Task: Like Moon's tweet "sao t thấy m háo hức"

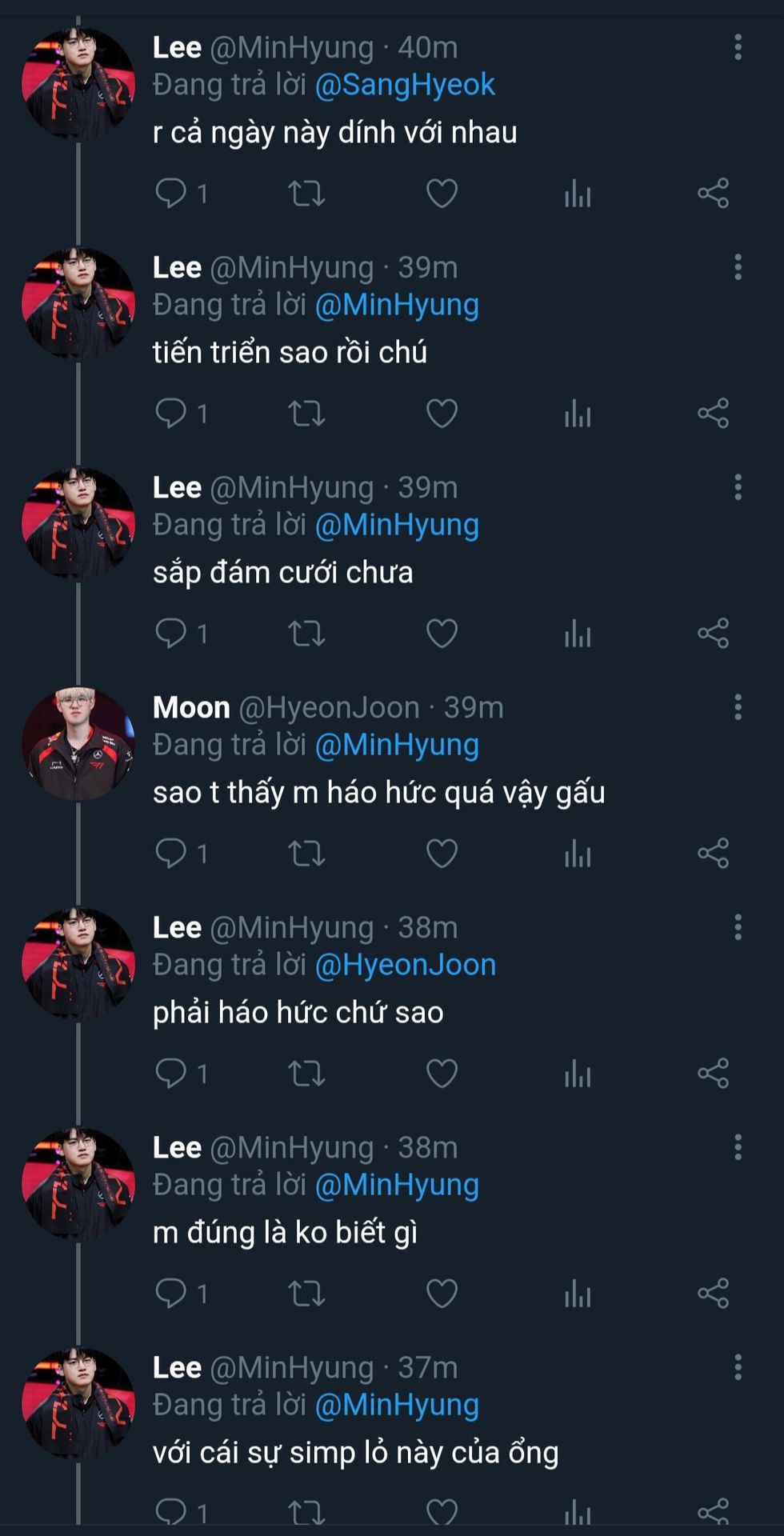Action: point(442,853)
